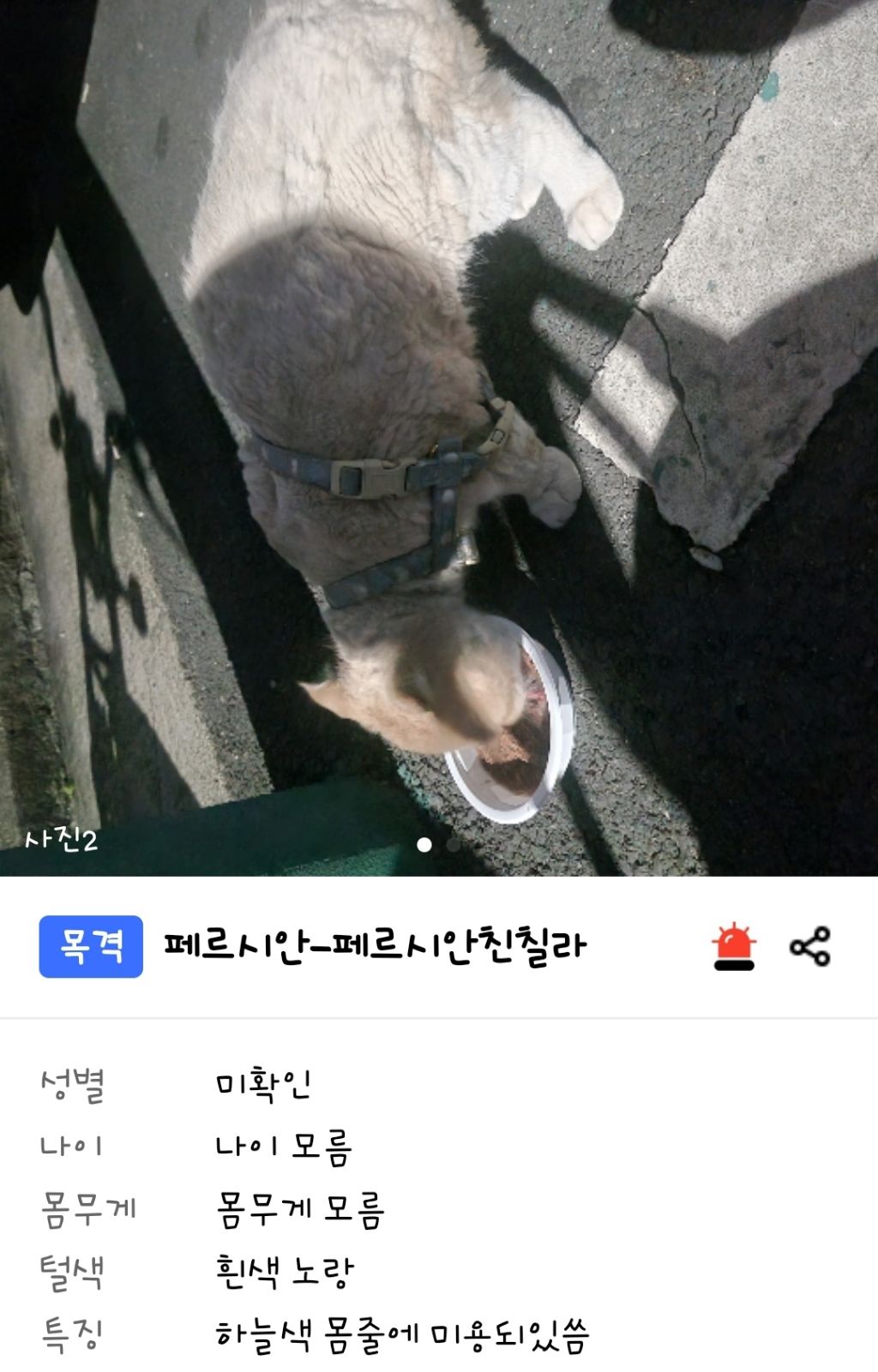Share this Persian cat sighting post
878x1372 pixels.
(x=809, y=947)
